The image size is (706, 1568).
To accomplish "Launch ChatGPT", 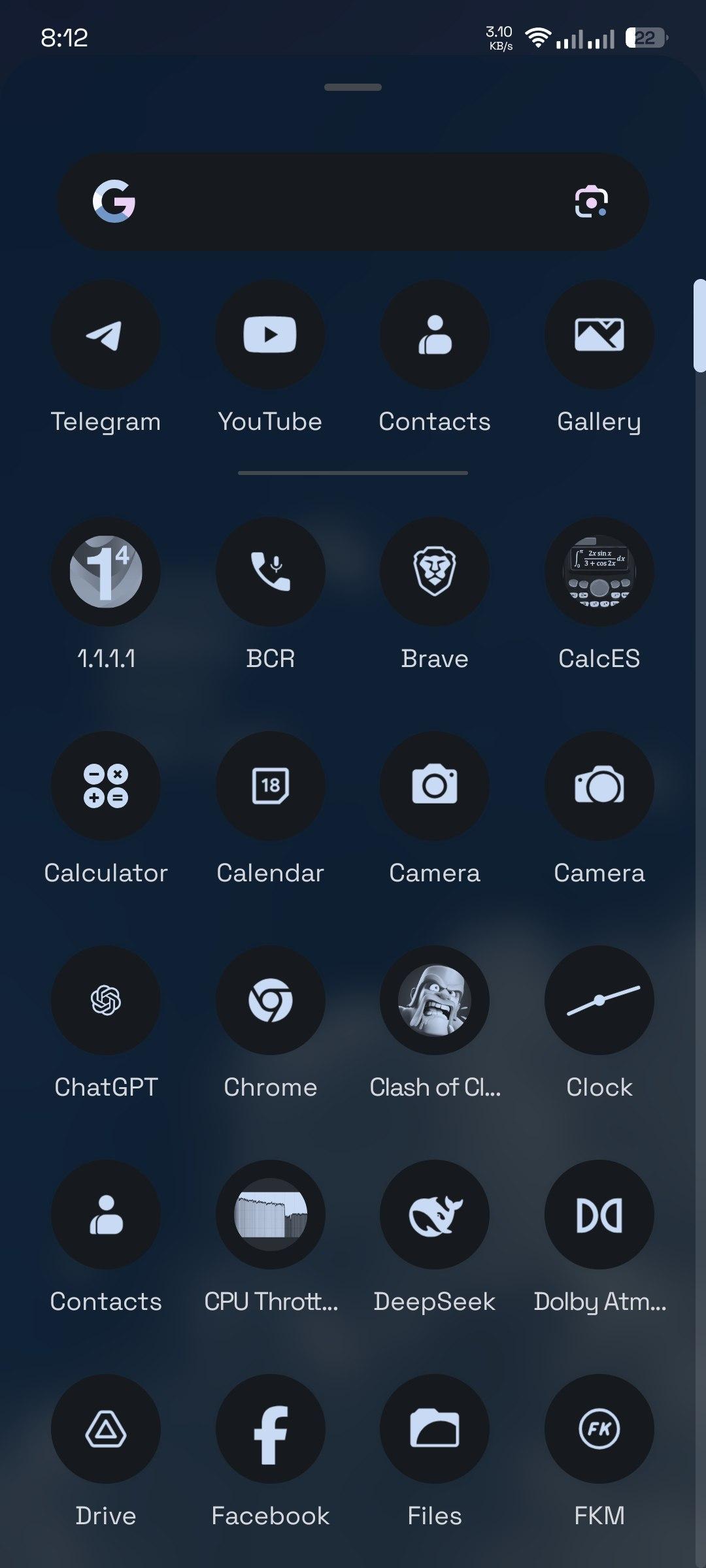I will (106, 1000).
